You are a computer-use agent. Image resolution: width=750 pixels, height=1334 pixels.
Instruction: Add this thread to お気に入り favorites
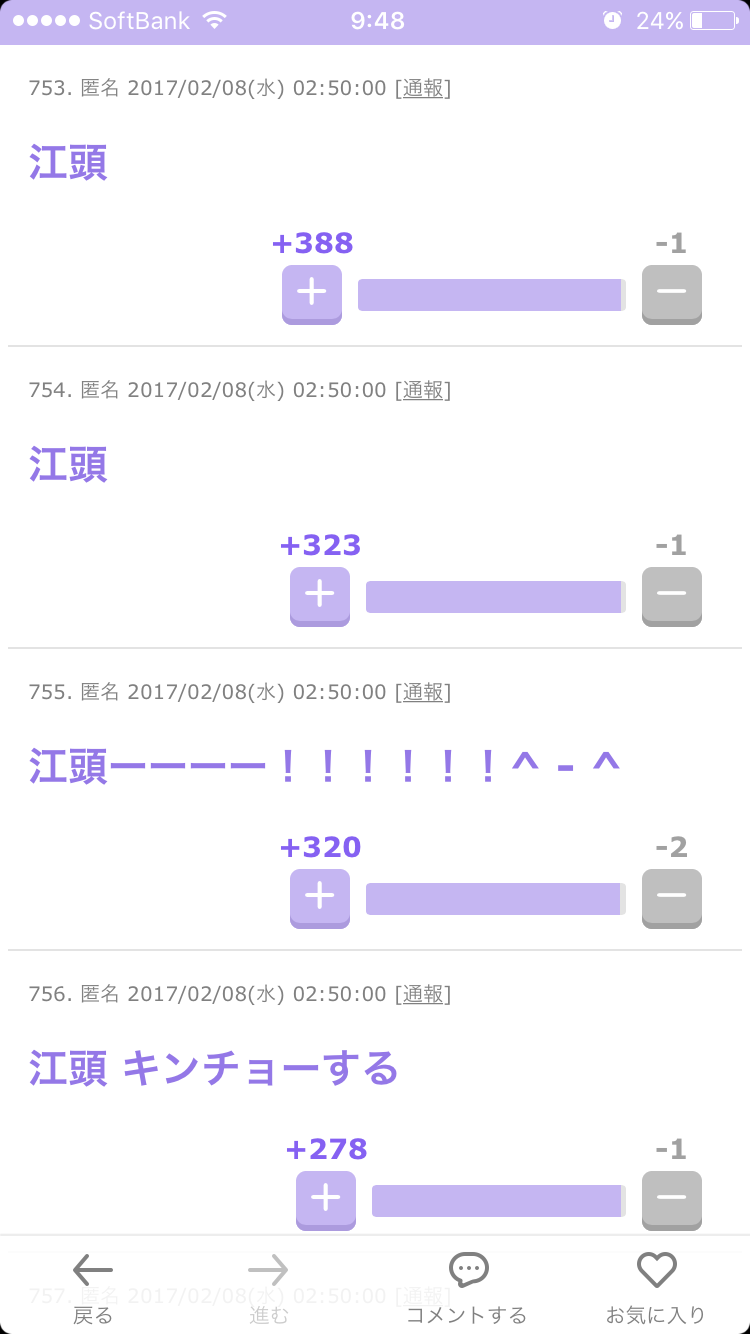[656, 1288]
